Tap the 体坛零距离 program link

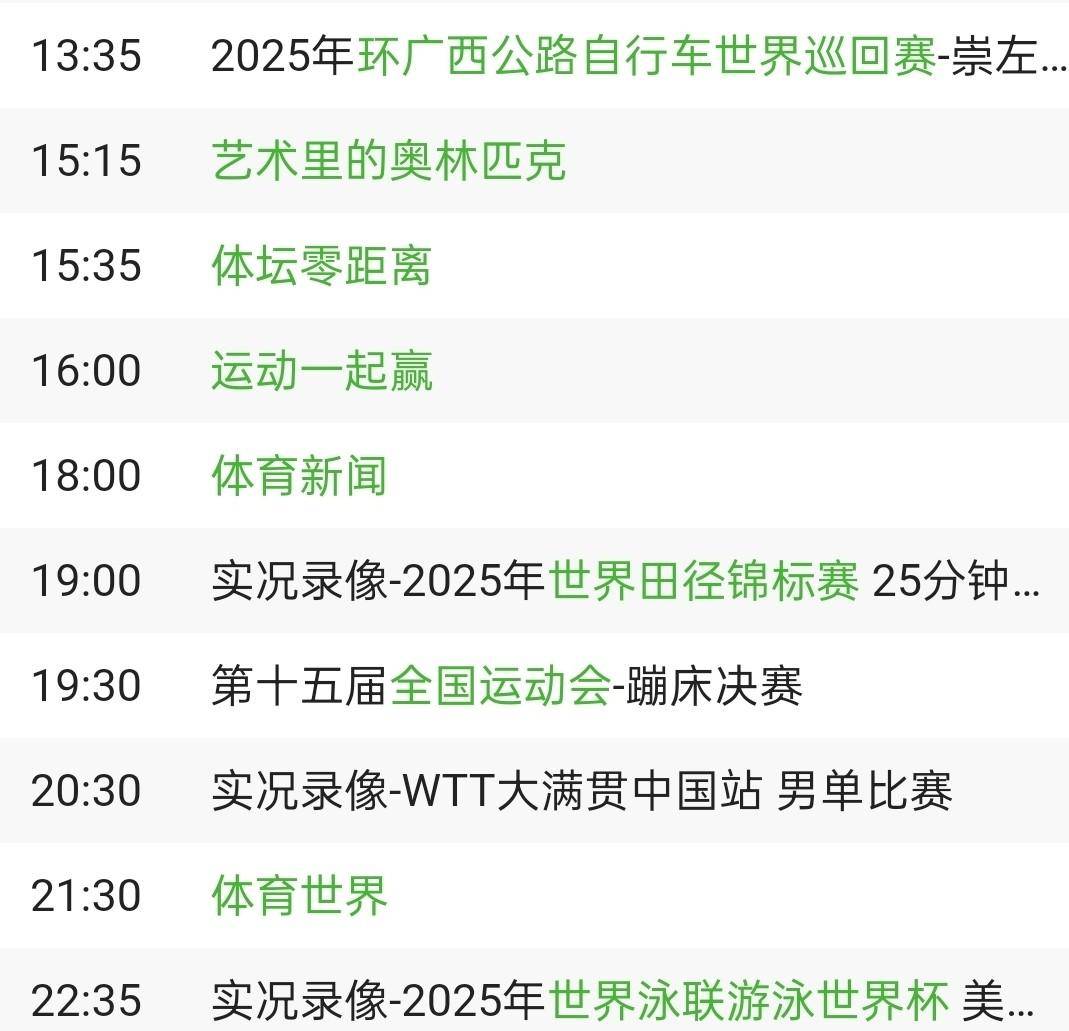click(x=321, y=266)
